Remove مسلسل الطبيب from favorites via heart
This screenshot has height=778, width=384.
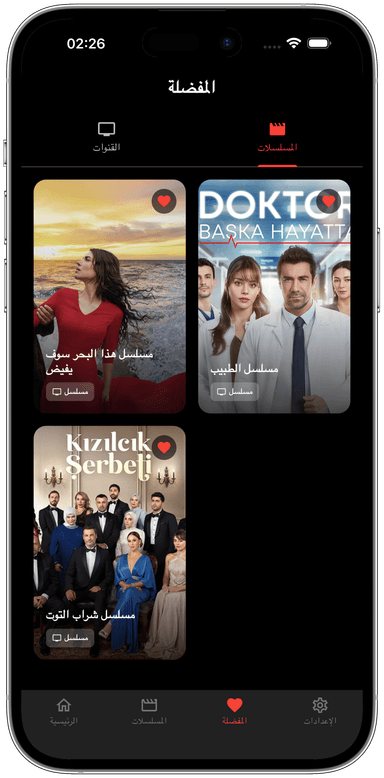click(x=328, y=201)
